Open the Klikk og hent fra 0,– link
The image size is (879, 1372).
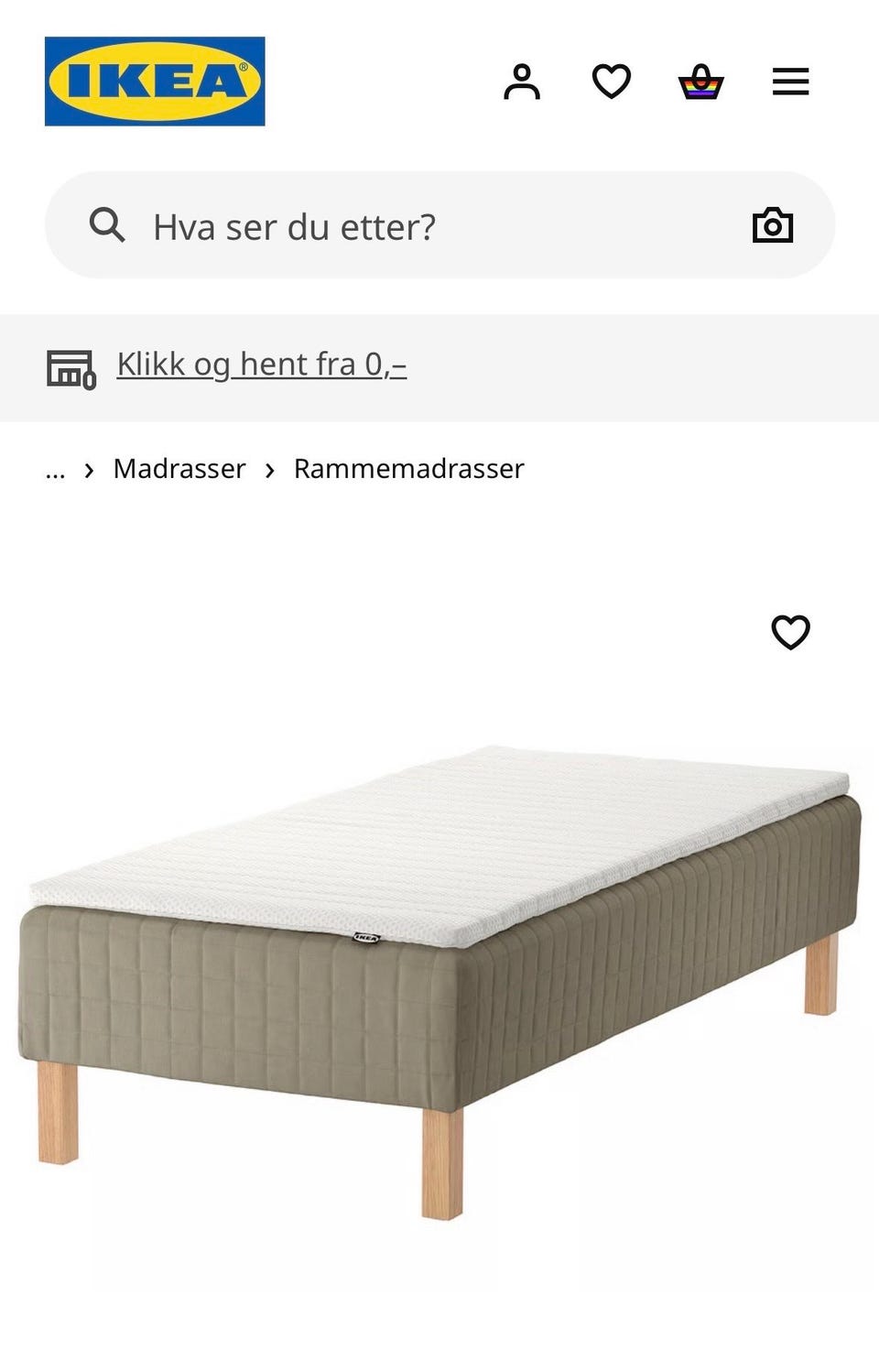(x=261, y=365)
